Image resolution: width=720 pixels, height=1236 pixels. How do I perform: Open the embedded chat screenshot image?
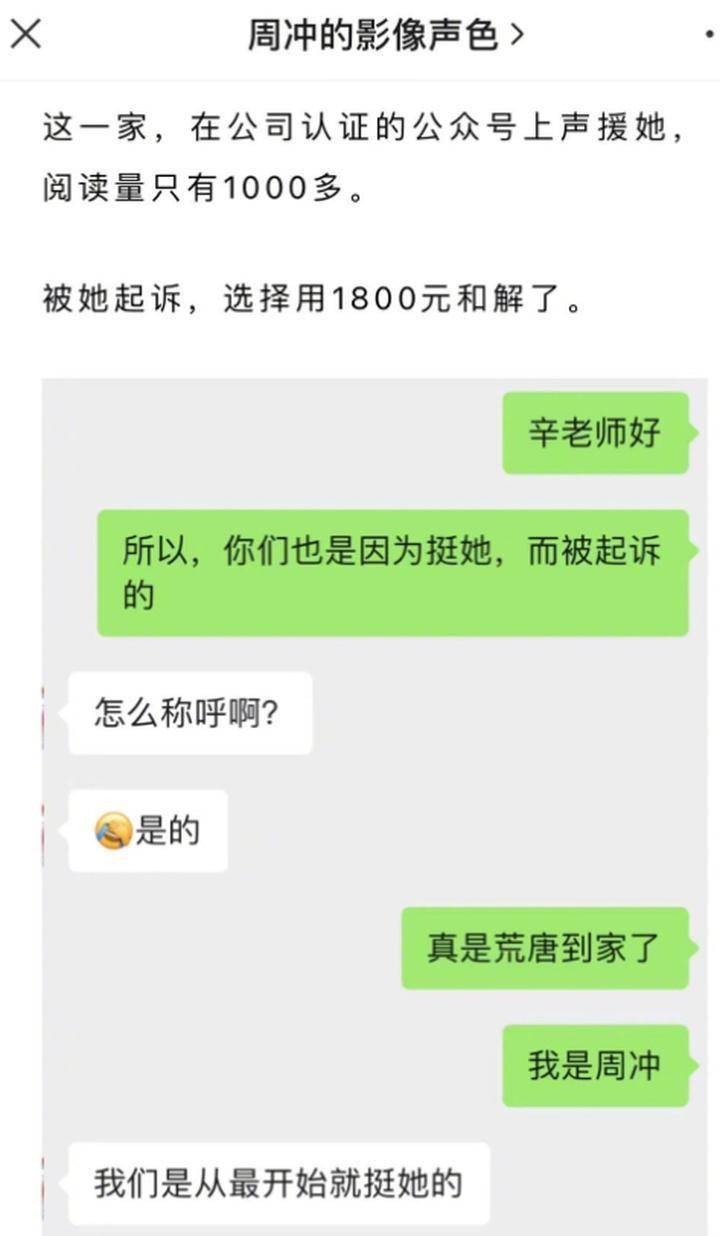coord(374,806)
